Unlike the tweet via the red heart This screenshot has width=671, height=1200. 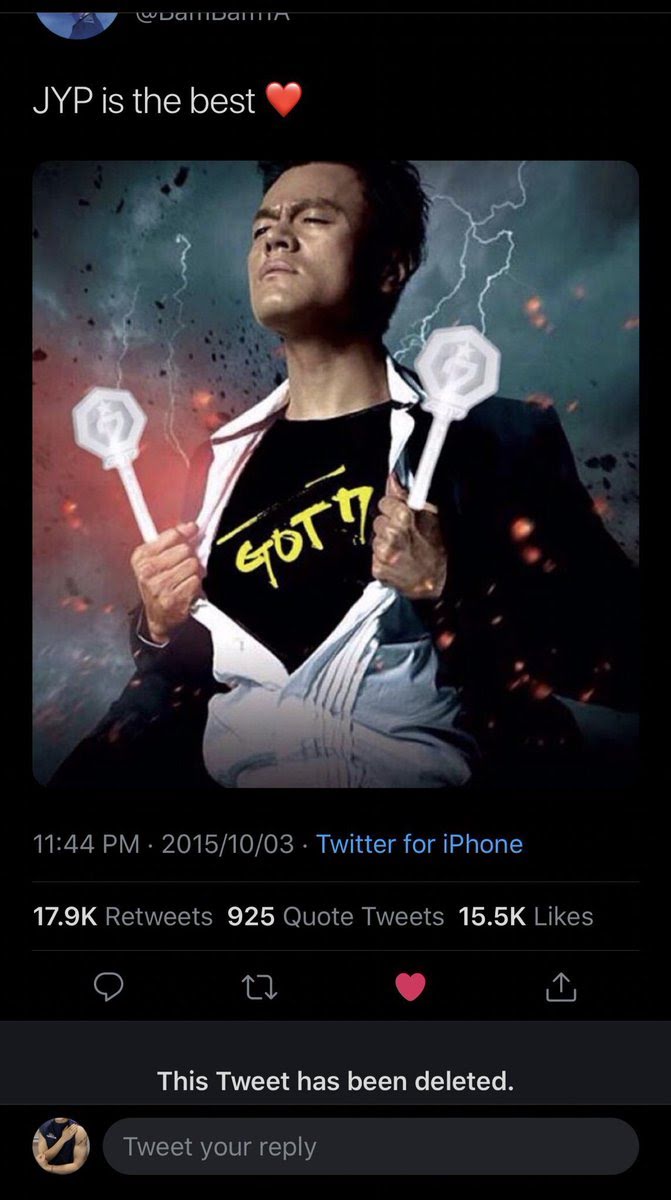[x=410, y=987]
